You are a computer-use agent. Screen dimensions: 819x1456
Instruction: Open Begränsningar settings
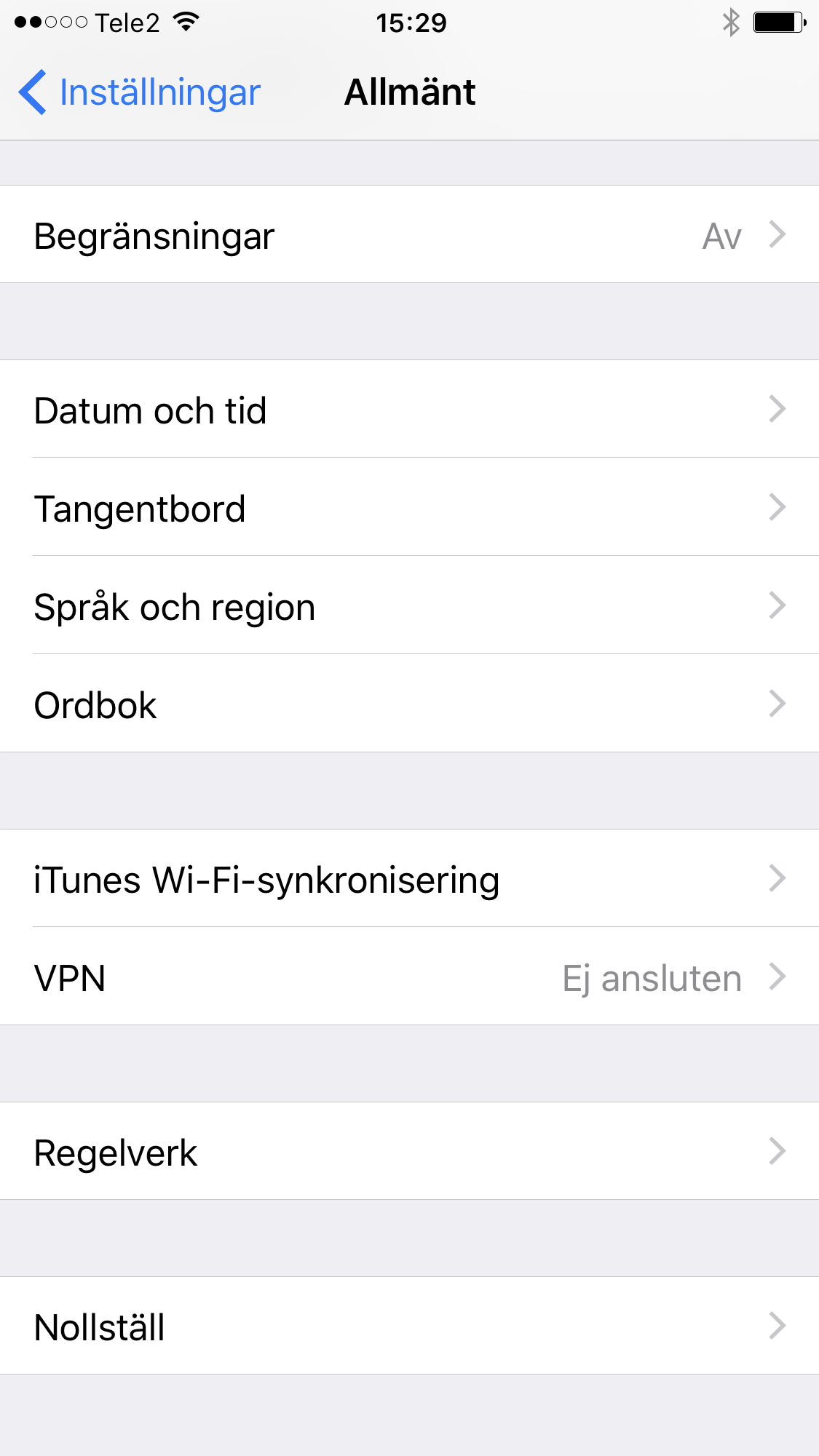click(409, 235)
